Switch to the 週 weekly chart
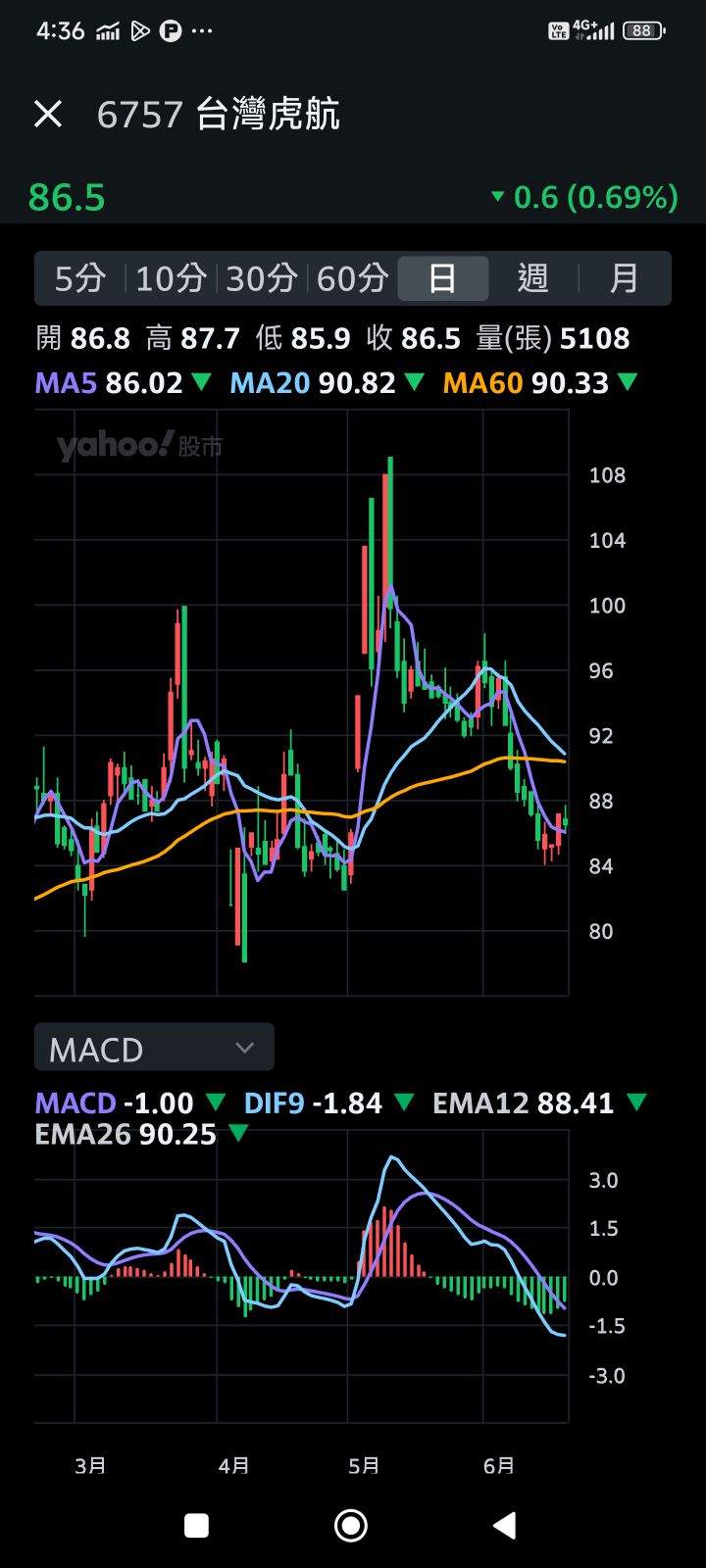Screen dimensions: 706x1568 (532, 279)
